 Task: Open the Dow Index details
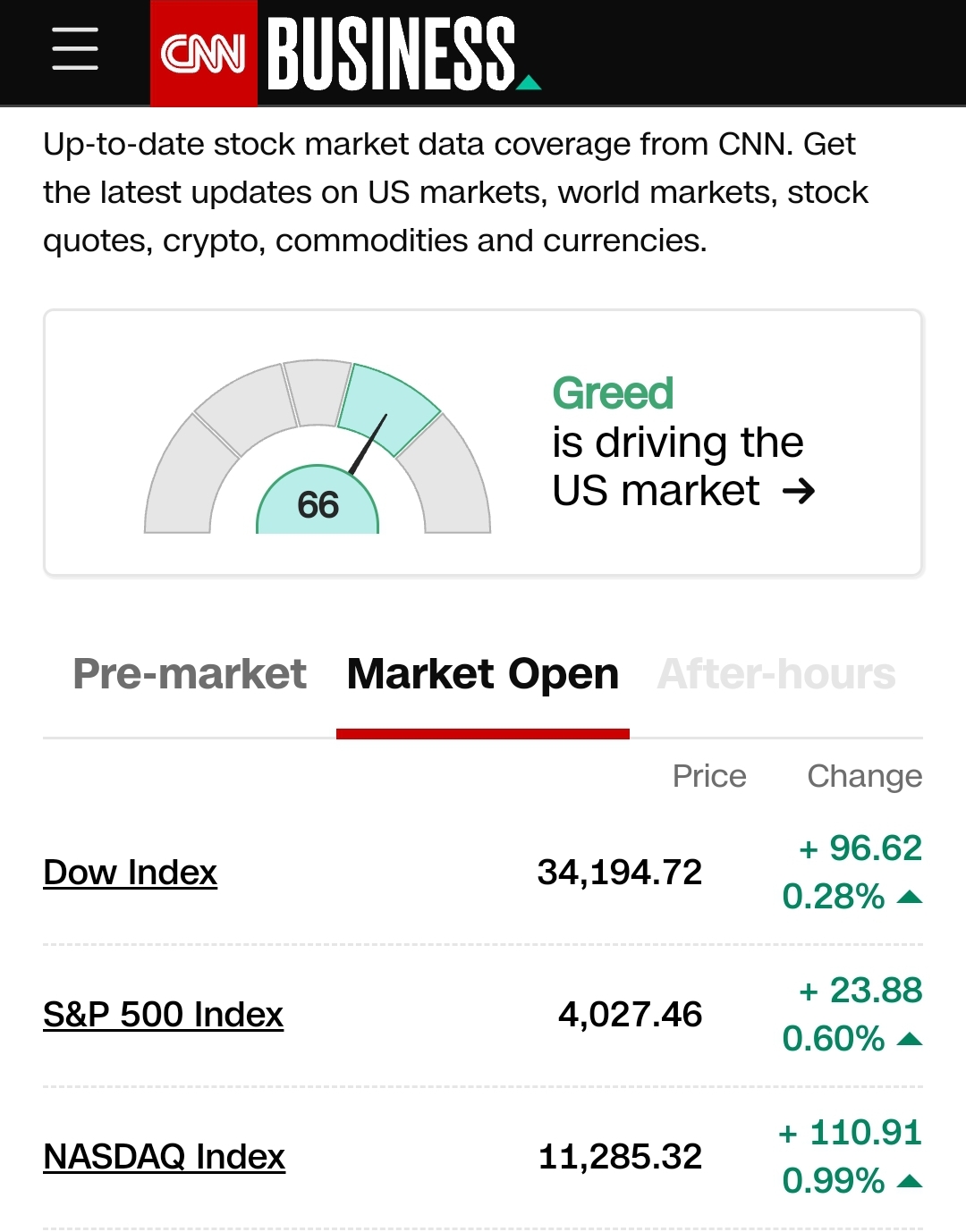(131, 873)
